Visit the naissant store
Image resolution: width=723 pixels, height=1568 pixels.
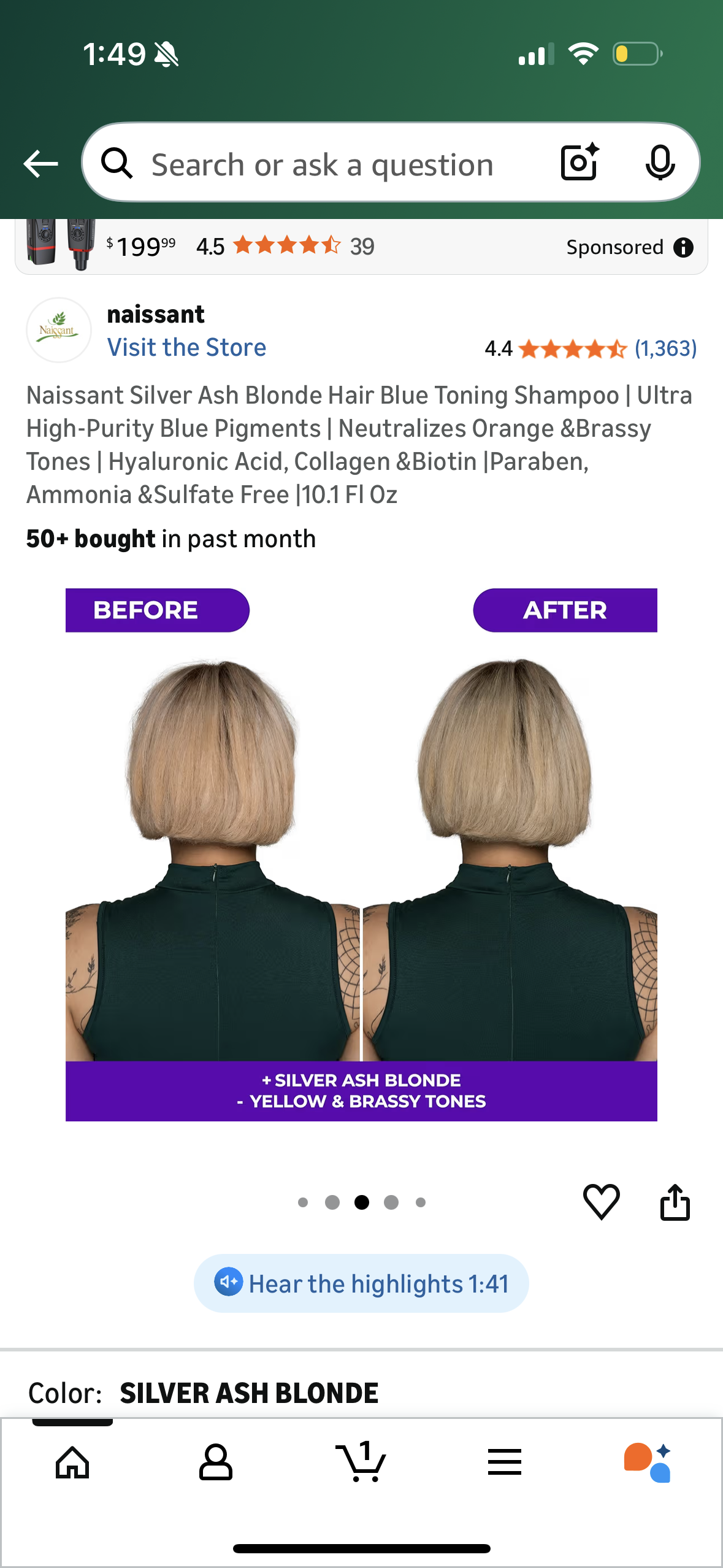coord(186,347)
